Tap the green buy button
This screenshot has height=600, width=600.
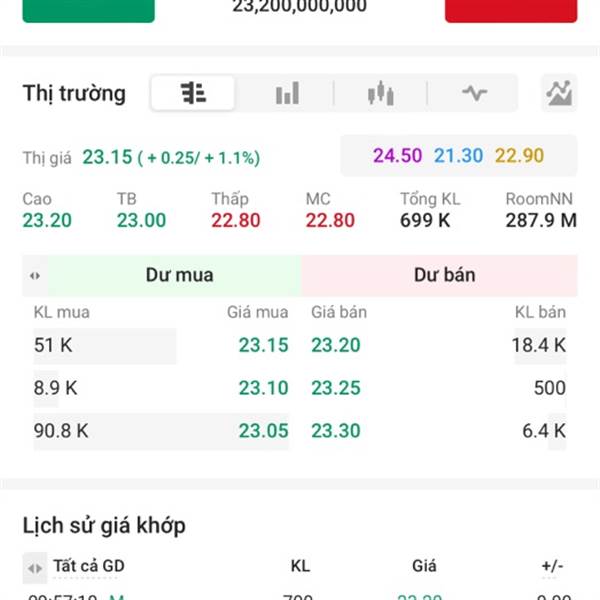pyautogui.click(x=88, y=10)
